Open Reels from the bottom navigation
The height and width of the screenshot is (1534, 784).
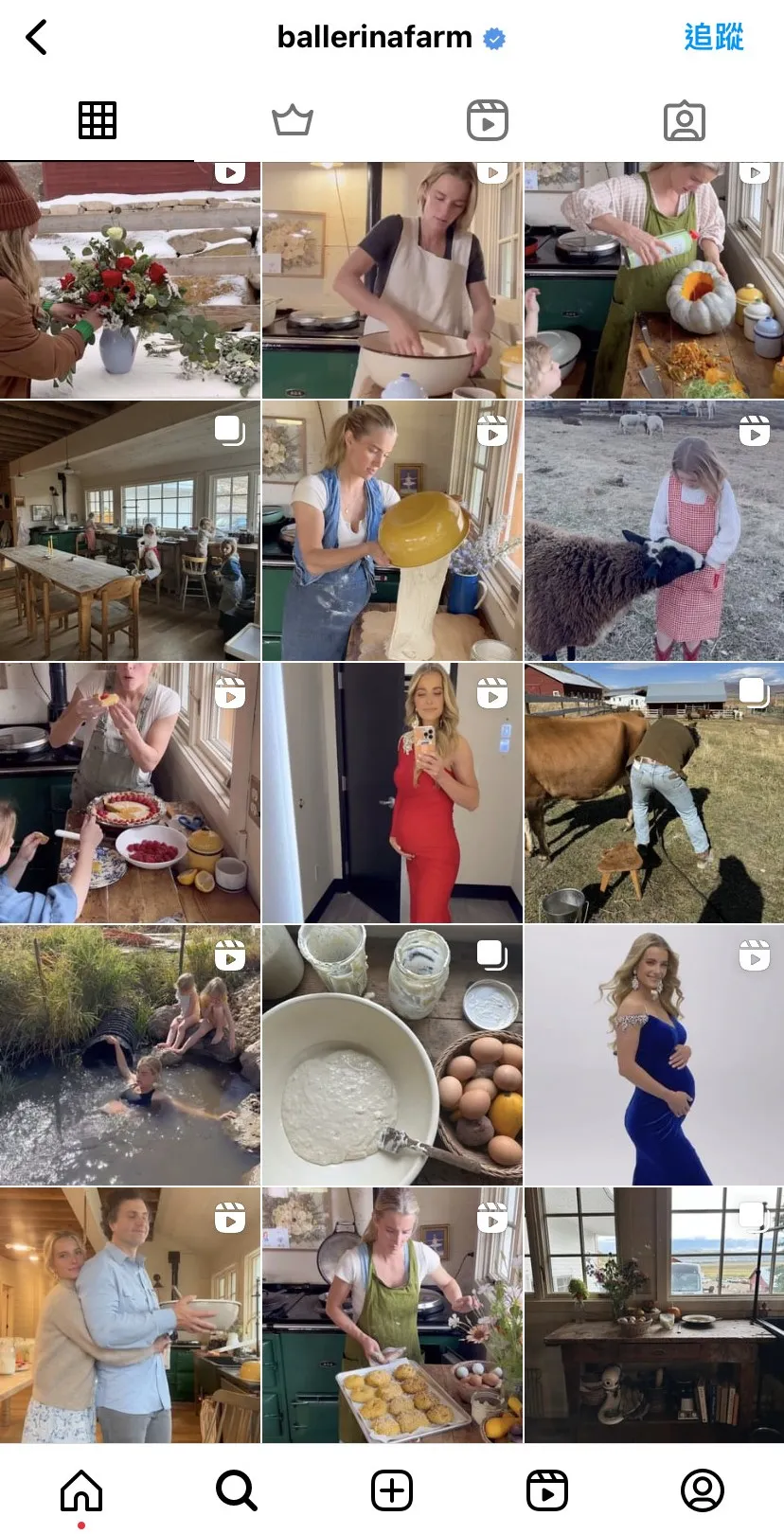(x=547, y=1491)
